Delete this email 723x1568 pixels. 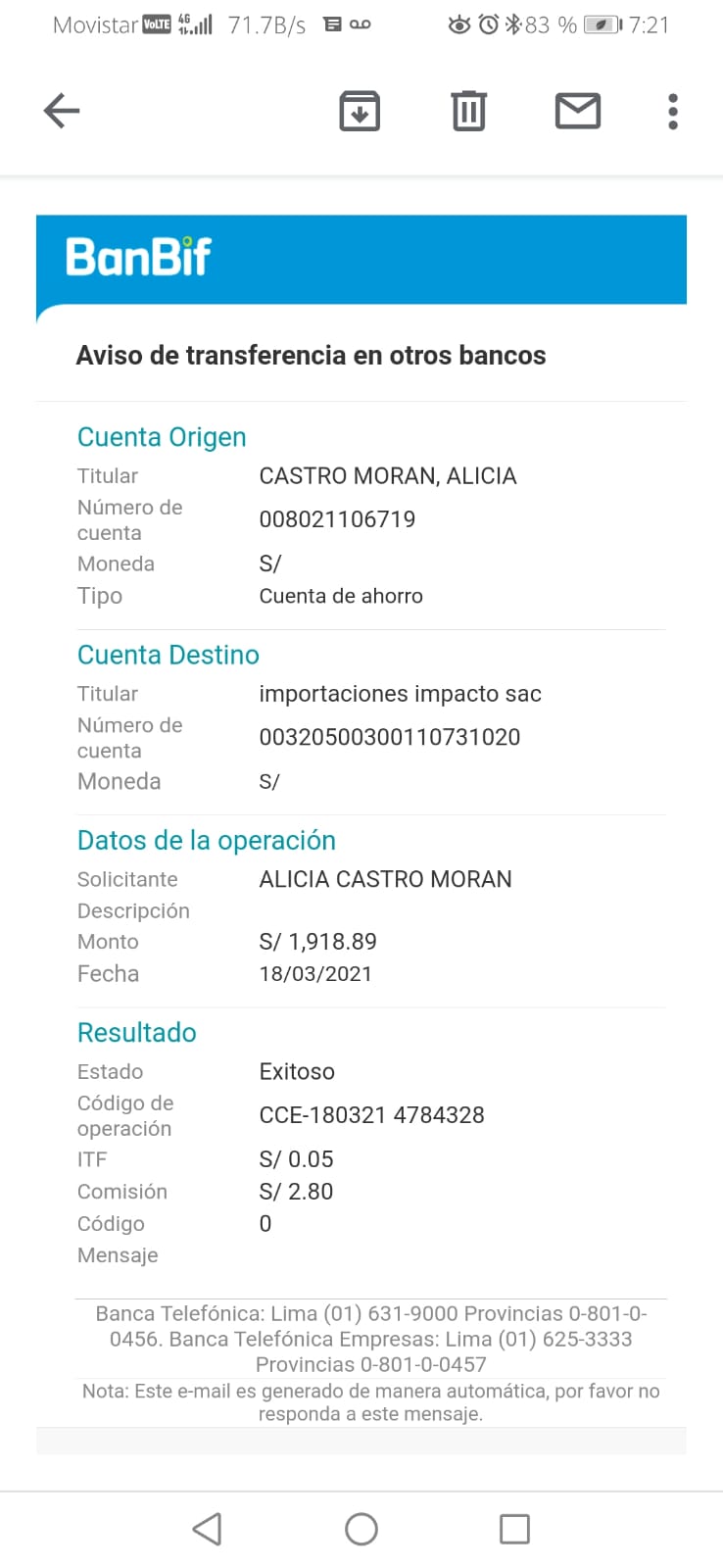[x=468, y=111]
